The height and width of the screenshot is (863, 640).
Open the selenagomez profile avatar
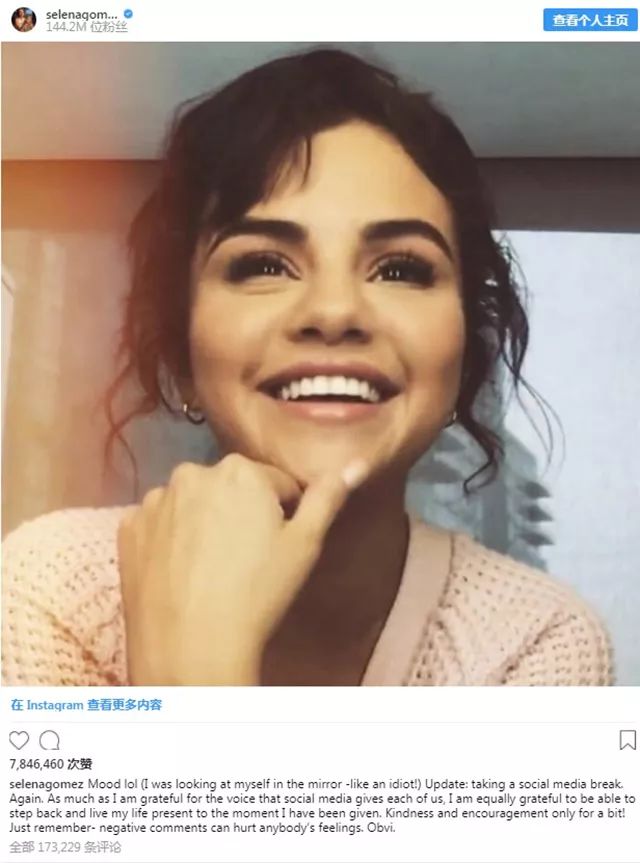click(x=23, y=19)
